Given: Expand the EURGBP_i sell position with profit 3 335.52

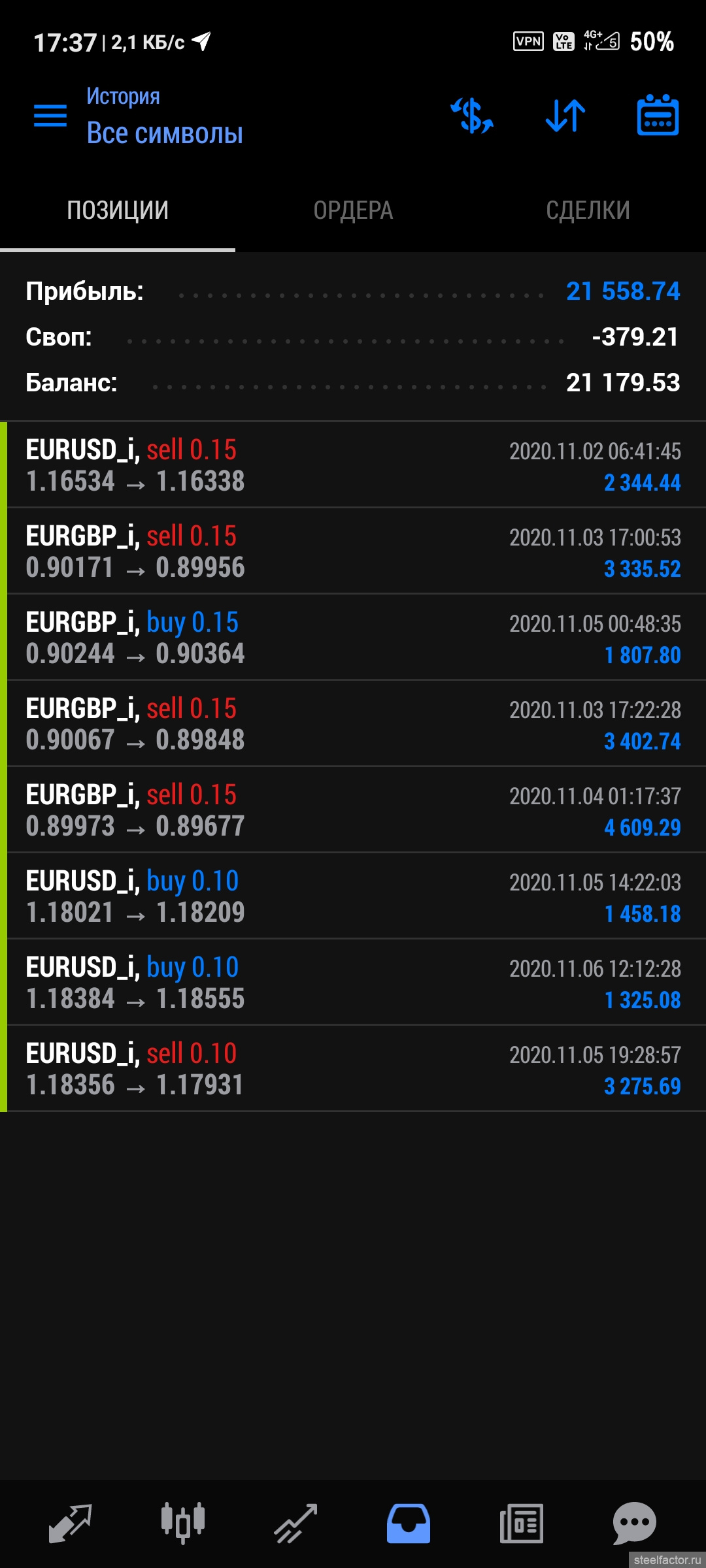Looking at the screenshot, I should tap(353, 551).
